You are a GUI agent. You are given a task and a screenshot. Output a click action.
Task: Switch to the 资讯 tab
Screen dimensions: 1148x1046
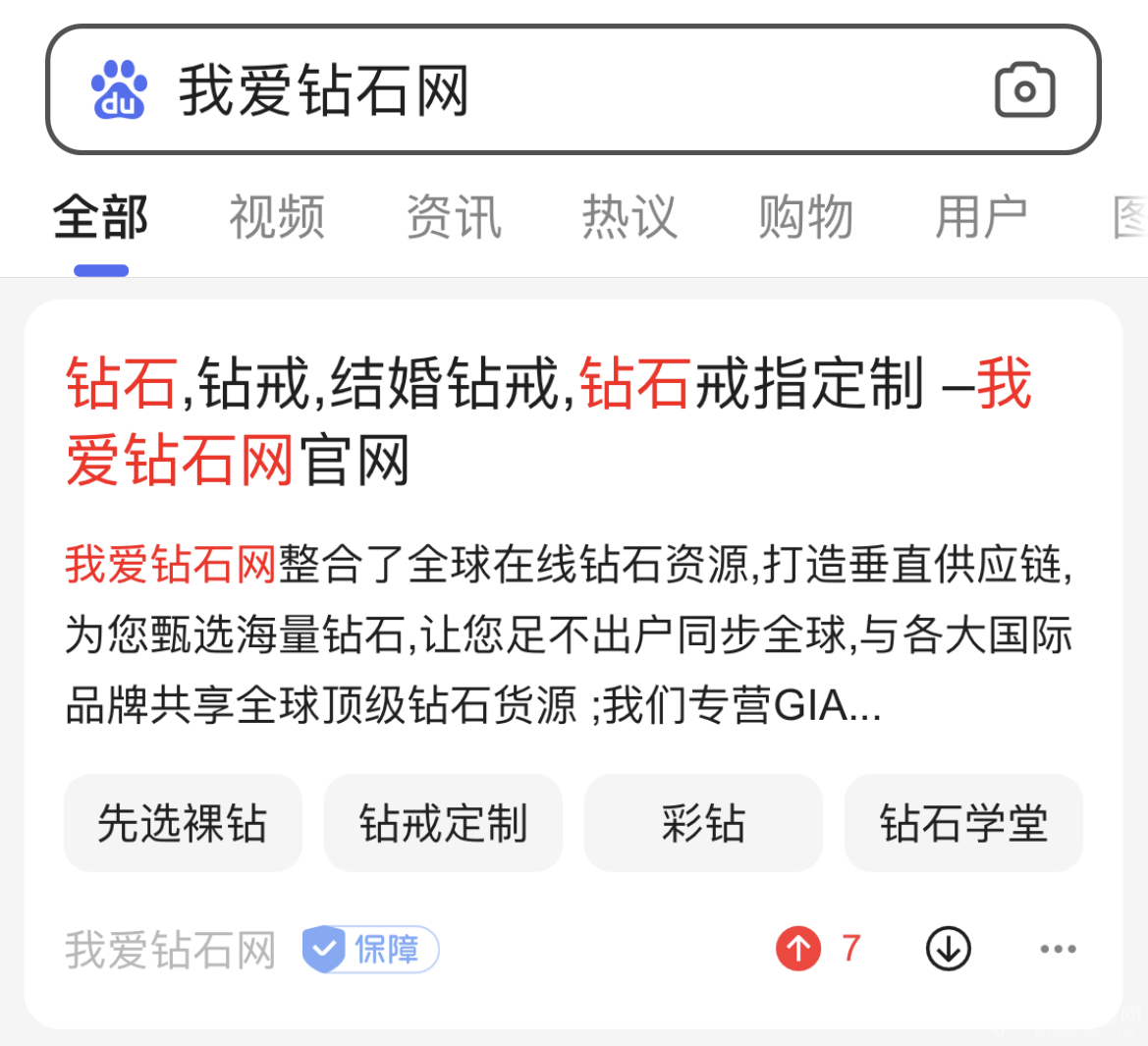pyautogui.click(x=454, y=217)
